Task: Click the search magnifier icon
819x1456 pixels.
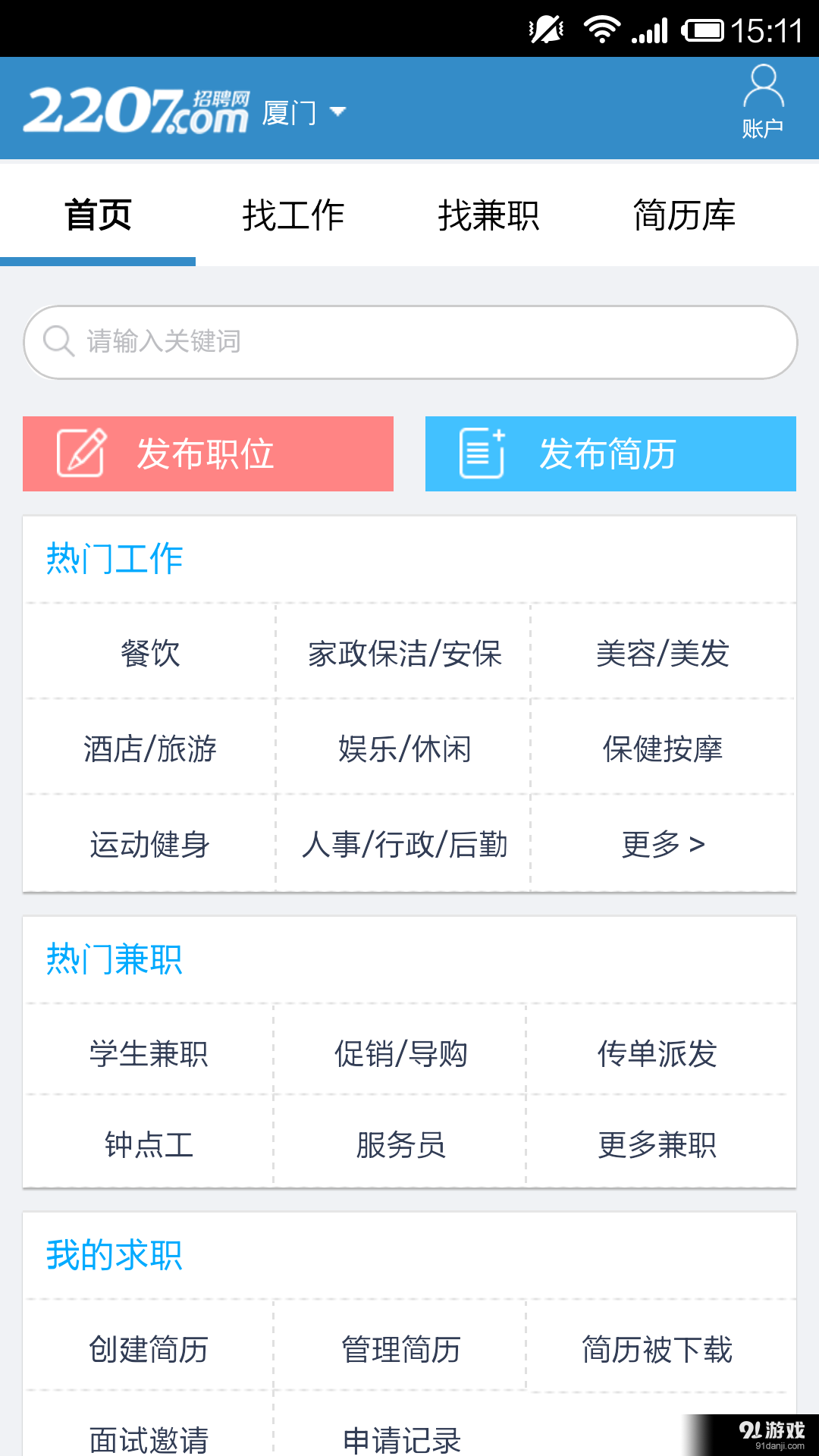Action: (x=57, y=341)
